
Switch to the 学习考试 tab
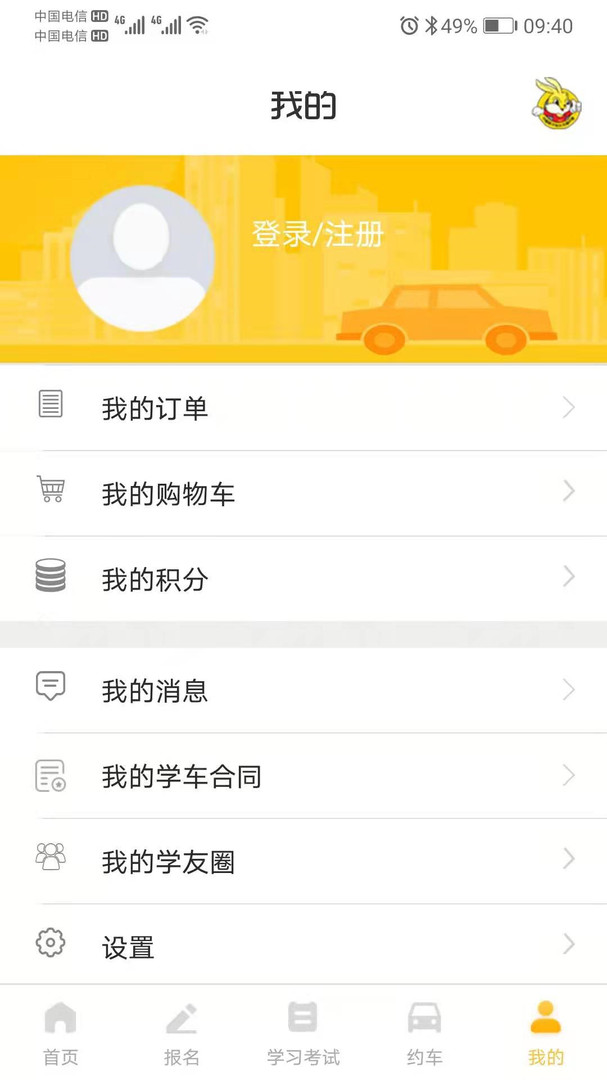point(303,1033)
